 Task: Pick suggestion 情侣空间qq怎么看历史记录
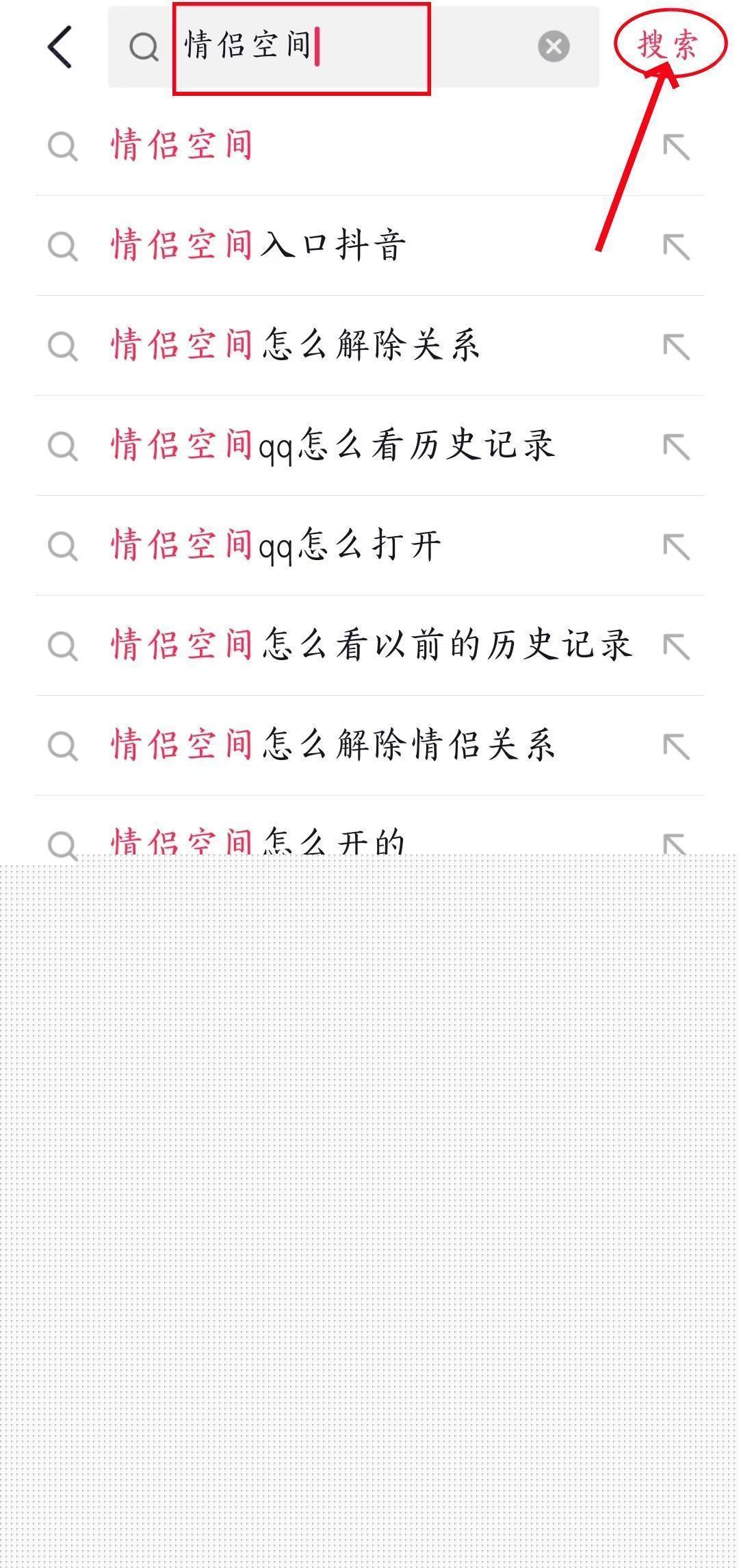tap(333, 445)
